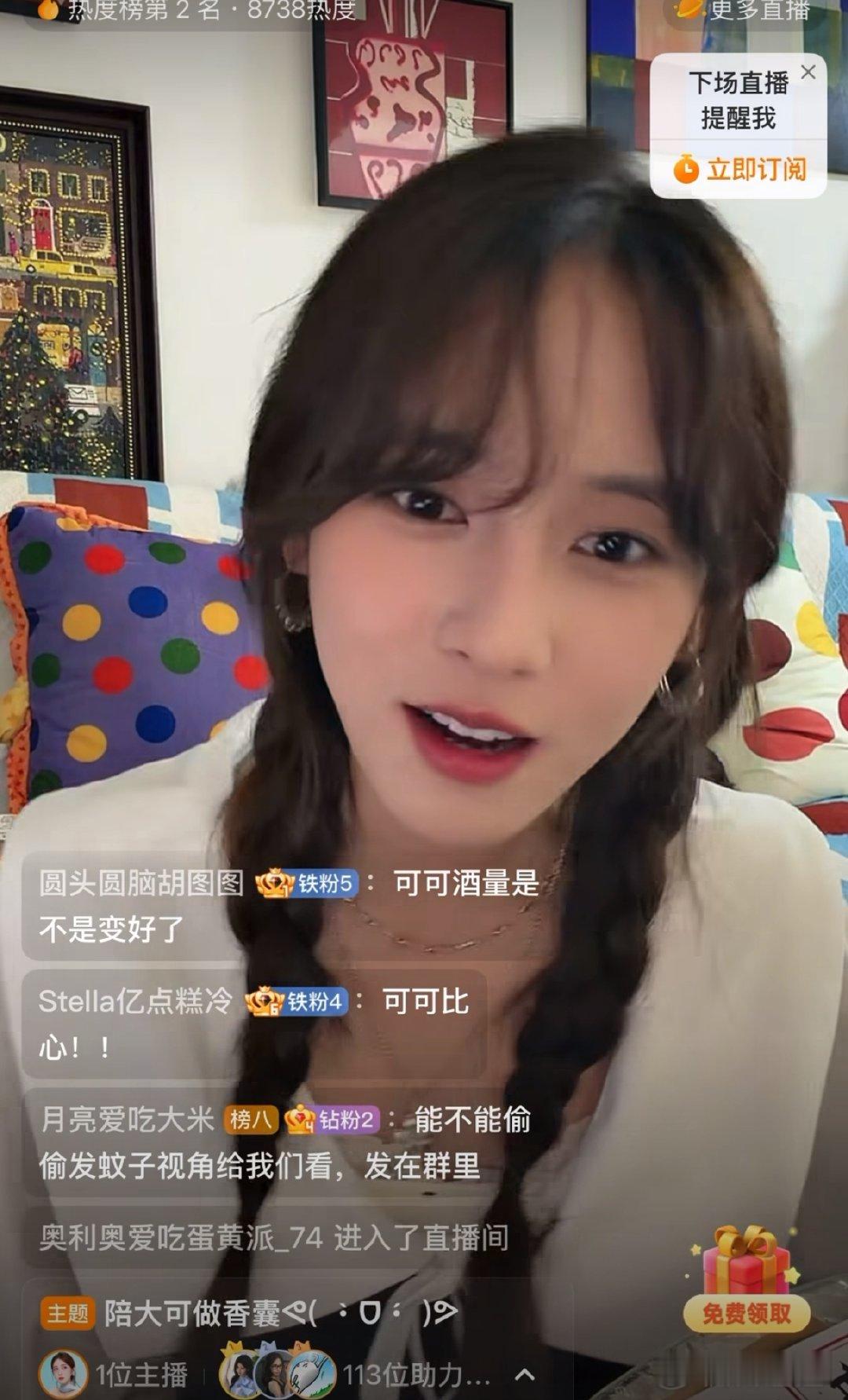Open the 热度榜 ranking badge
848x1400 pixels.
point(196,11)
